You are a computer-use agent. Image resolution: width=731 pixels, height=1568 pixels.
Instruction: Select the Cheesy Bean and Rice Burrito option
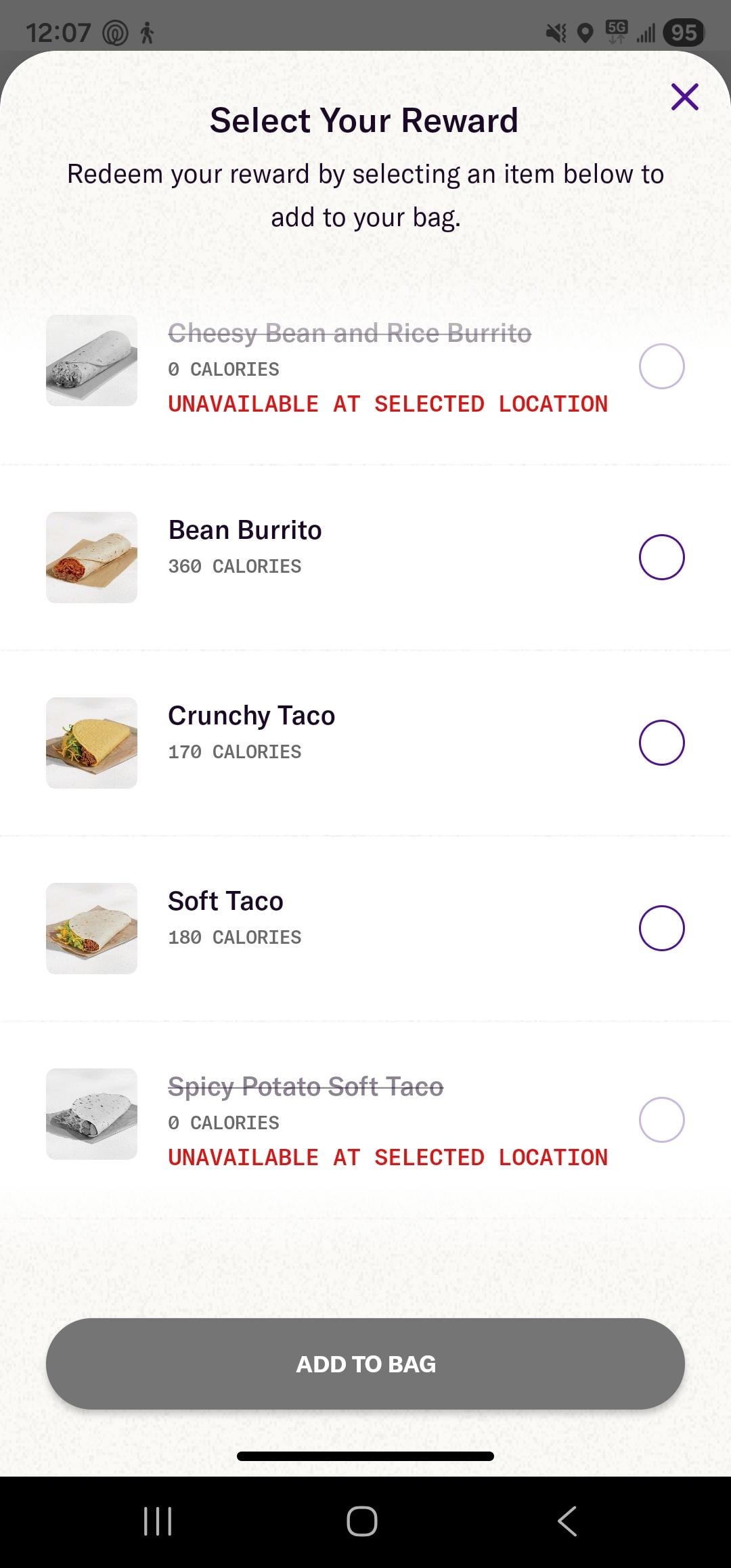click(x=661, y=366)
